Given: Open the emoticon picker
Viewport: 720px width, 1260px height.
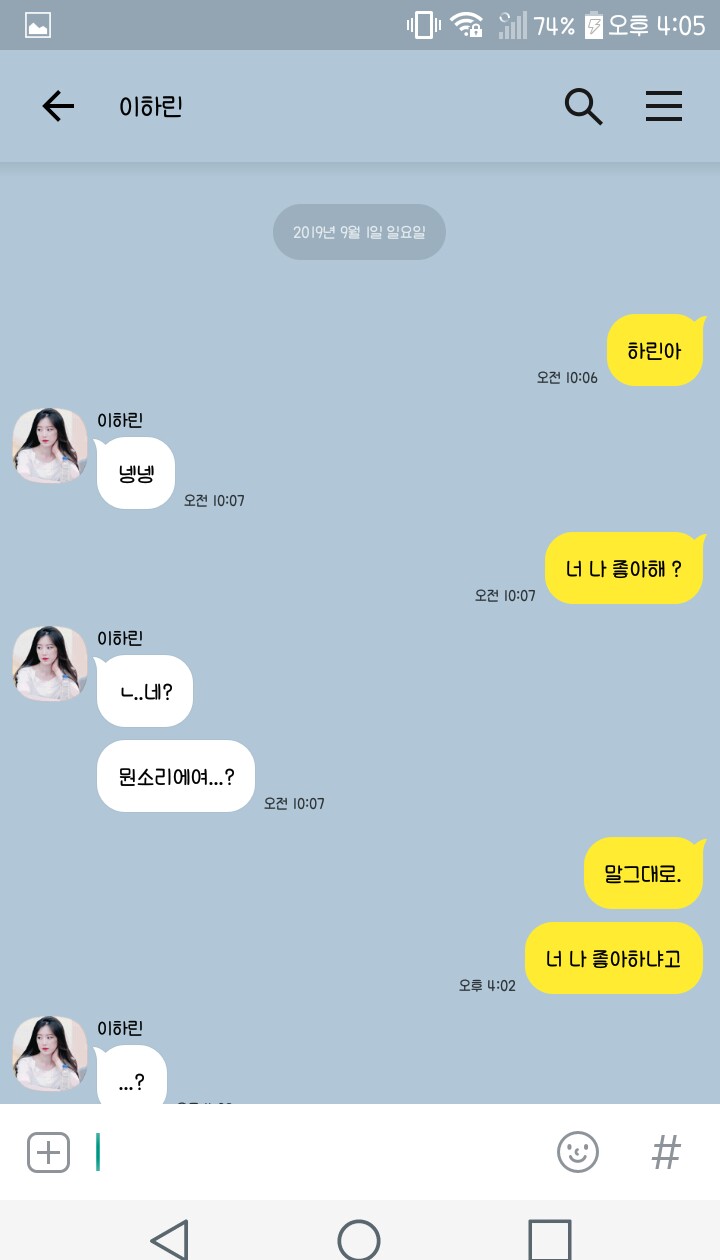Looking at the screenshot, I should [578, 1153].
